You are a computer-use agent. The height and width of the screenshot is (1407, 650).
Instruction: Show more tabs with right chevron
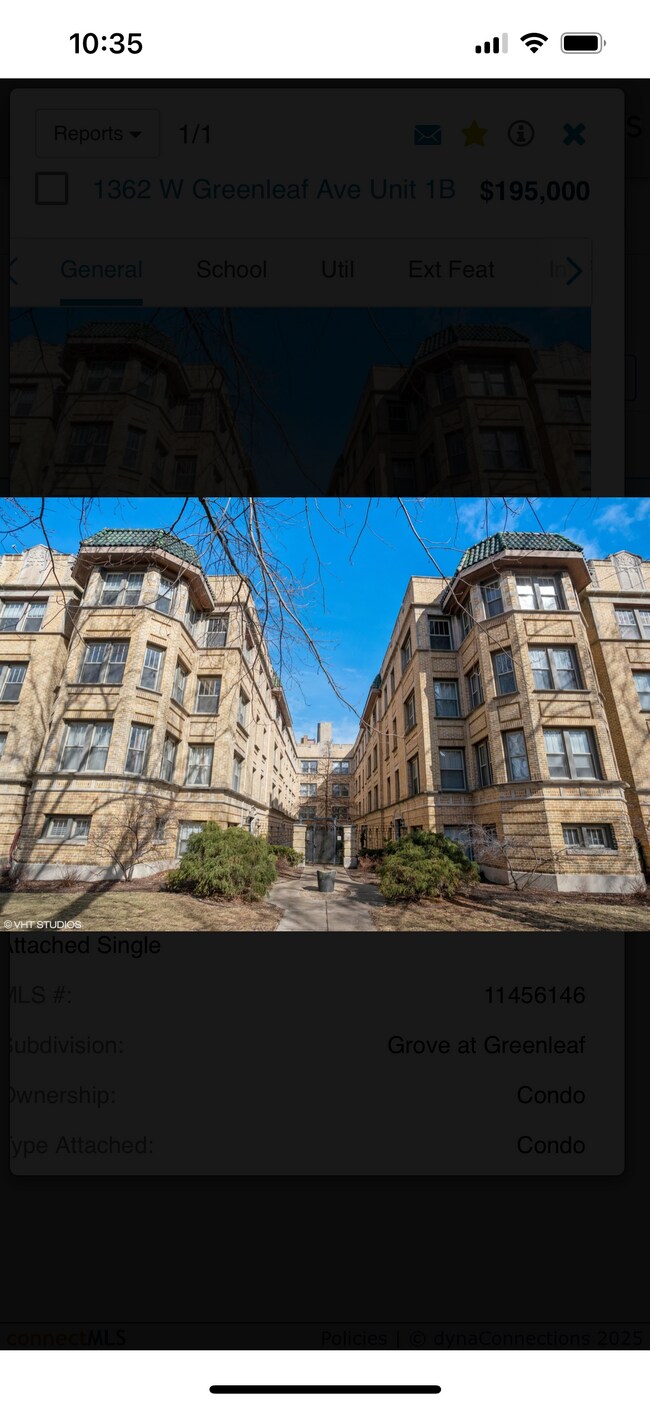point(574,270)
